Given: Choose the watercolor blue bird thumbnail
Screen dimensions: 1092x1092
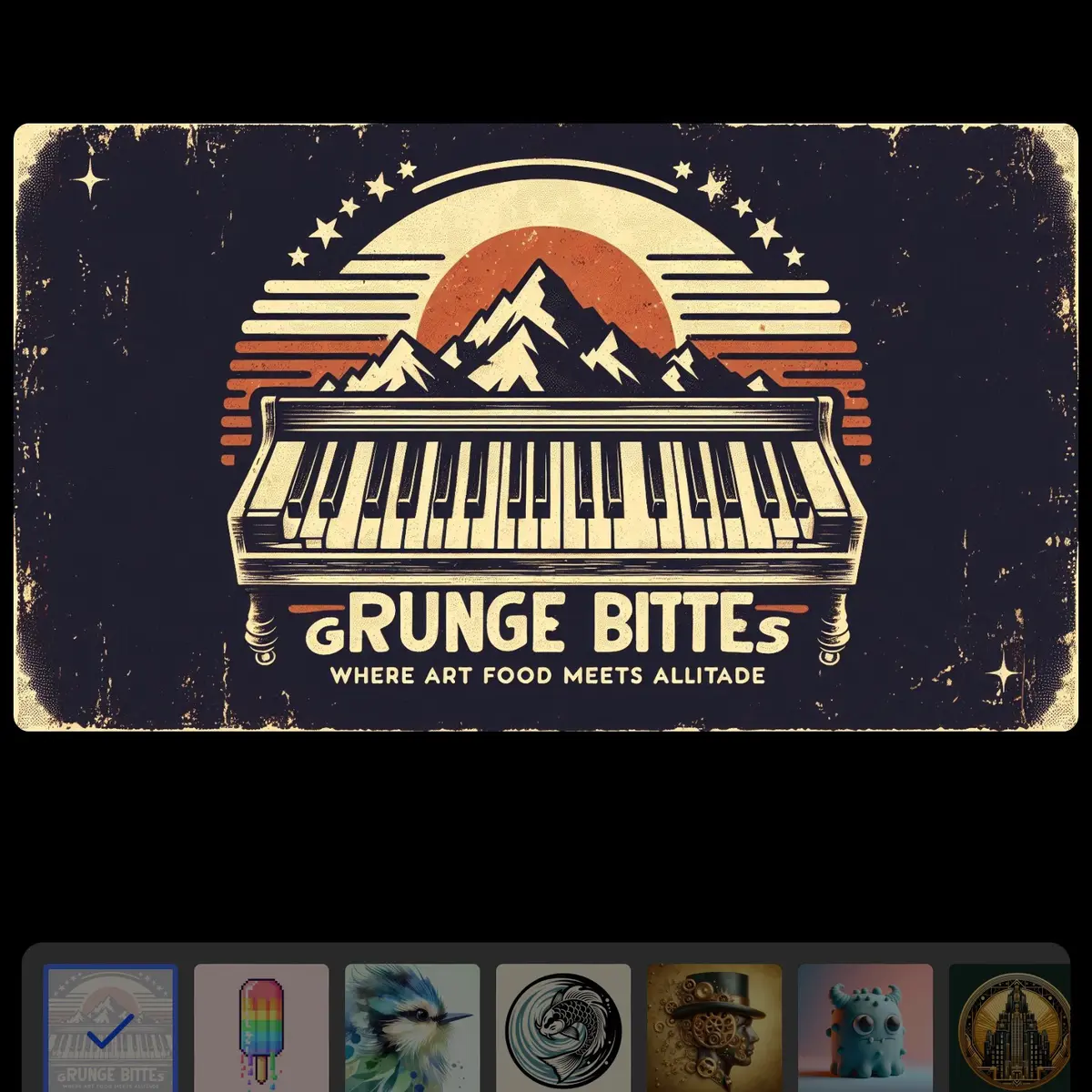Looking at the screenshot, I should click(412, 1028).
